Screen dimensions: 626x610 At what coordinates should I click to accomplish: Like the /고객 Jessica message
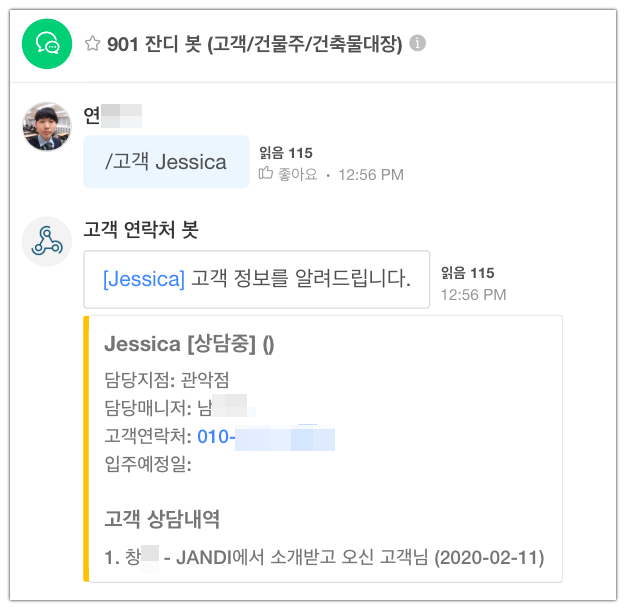(288, 174)
